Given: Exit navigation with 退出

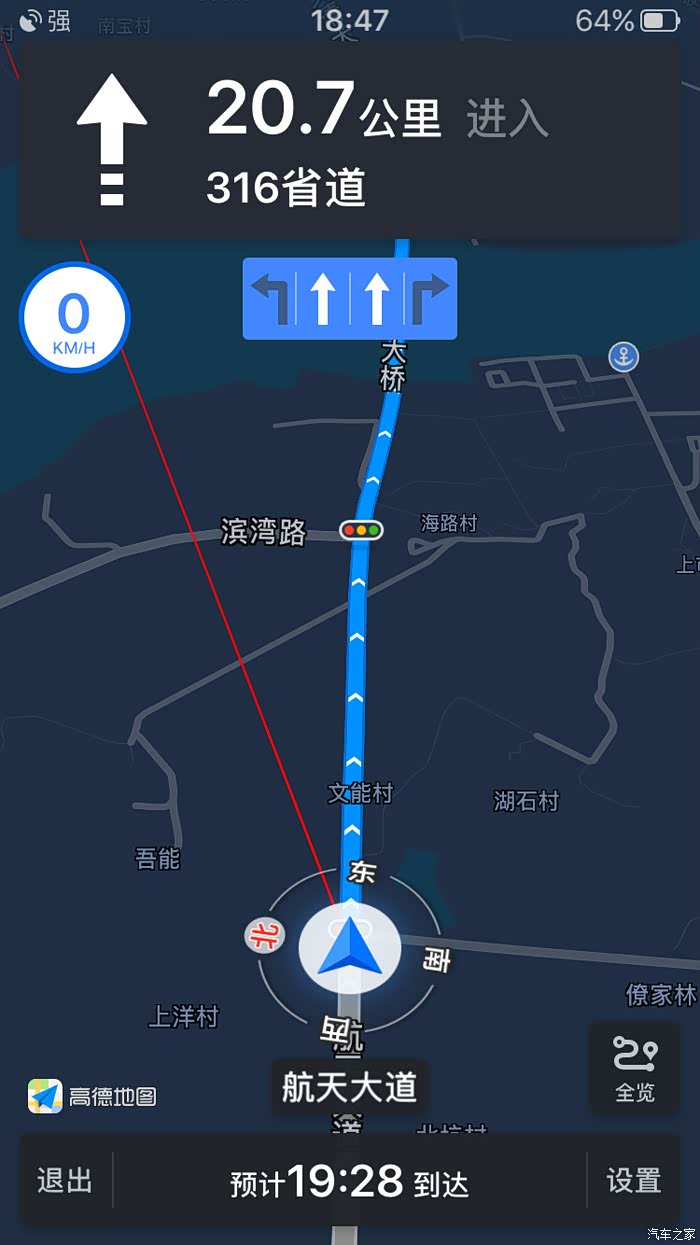Looking at the screenshot, I should tap(65, 1180).
